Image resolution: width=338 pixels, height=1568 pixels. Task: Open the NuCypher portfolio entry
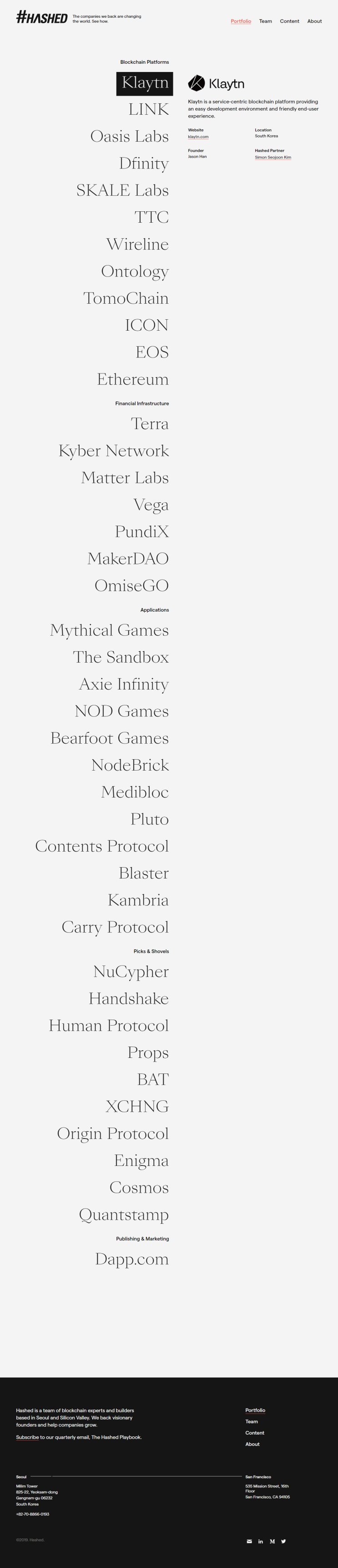131,972
